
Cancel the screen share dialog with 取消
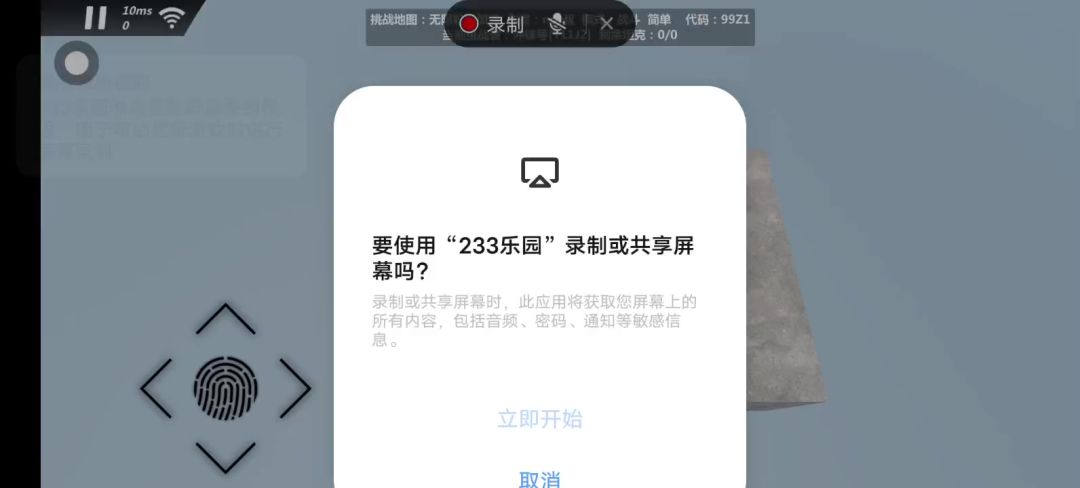point(540,478)
